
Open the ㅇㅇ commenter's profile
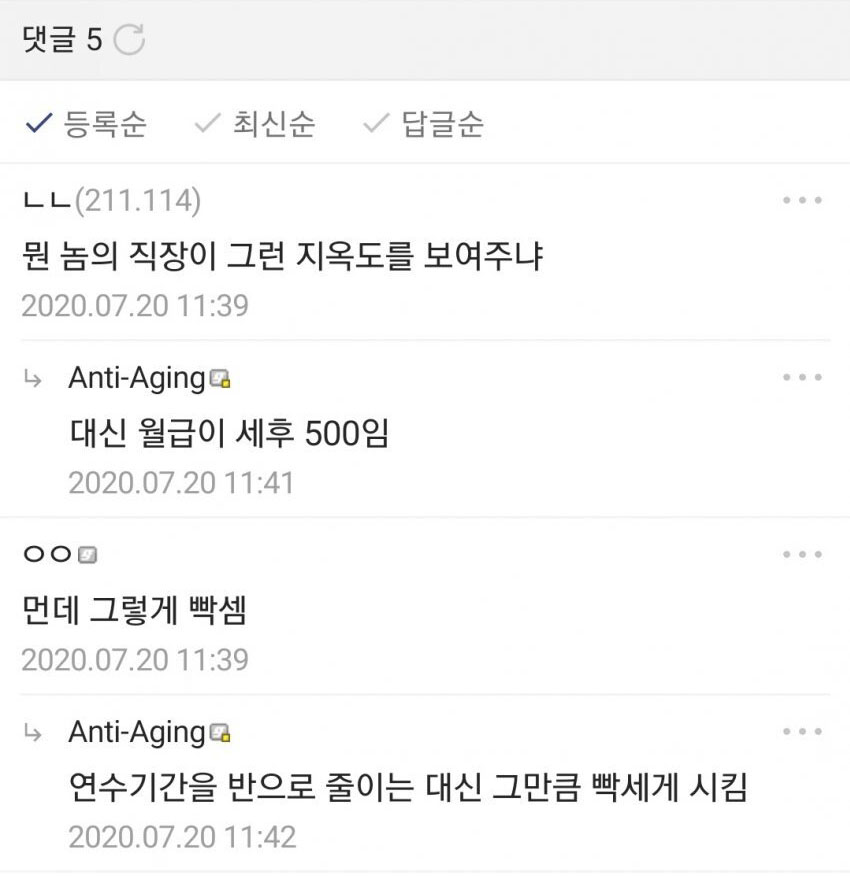[x=48, y=555]
